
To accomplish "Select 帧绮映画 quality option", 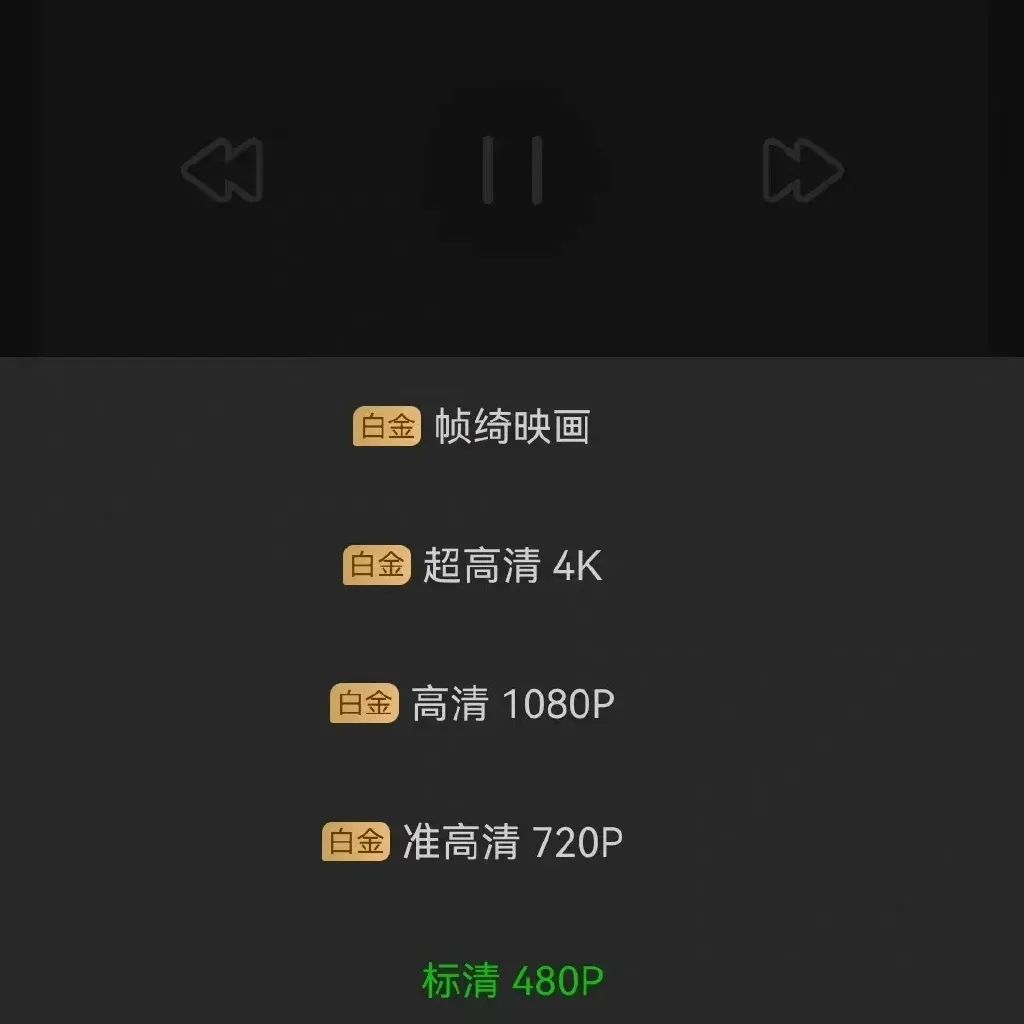I will [511, 427].
